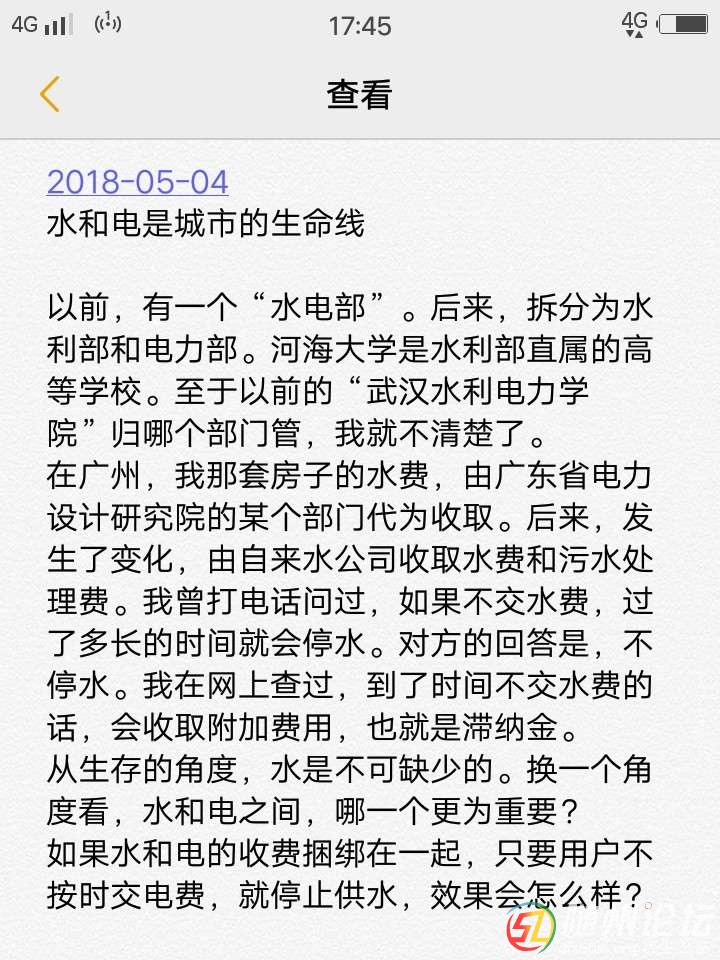Go back from the 查看 note view

pos(50,94)
